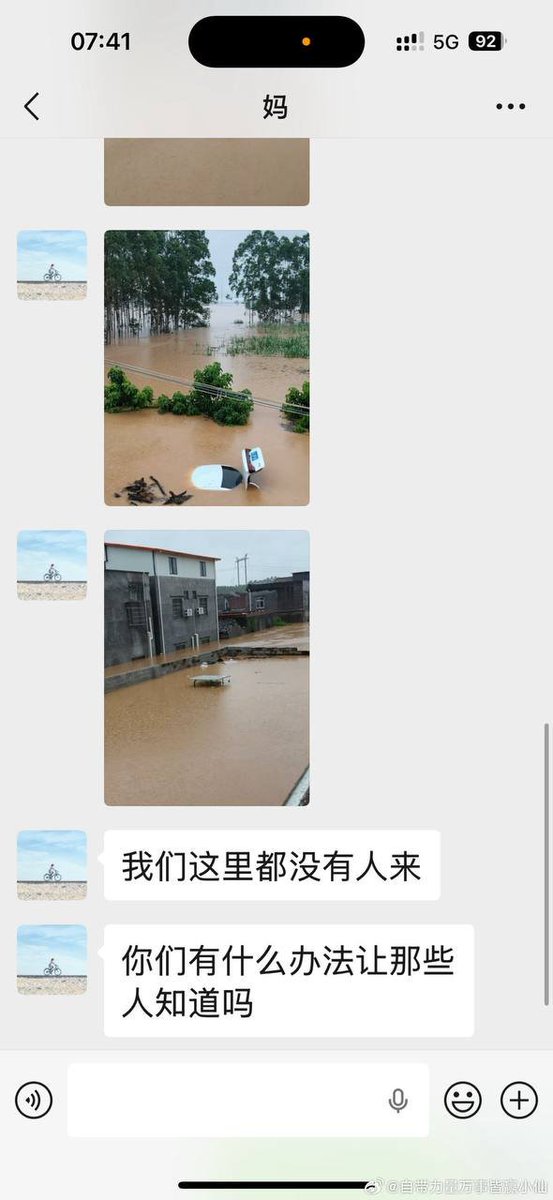
Task: Tap the avatar beside 我们这里都没有人来
Action: [x=52, y=865]
